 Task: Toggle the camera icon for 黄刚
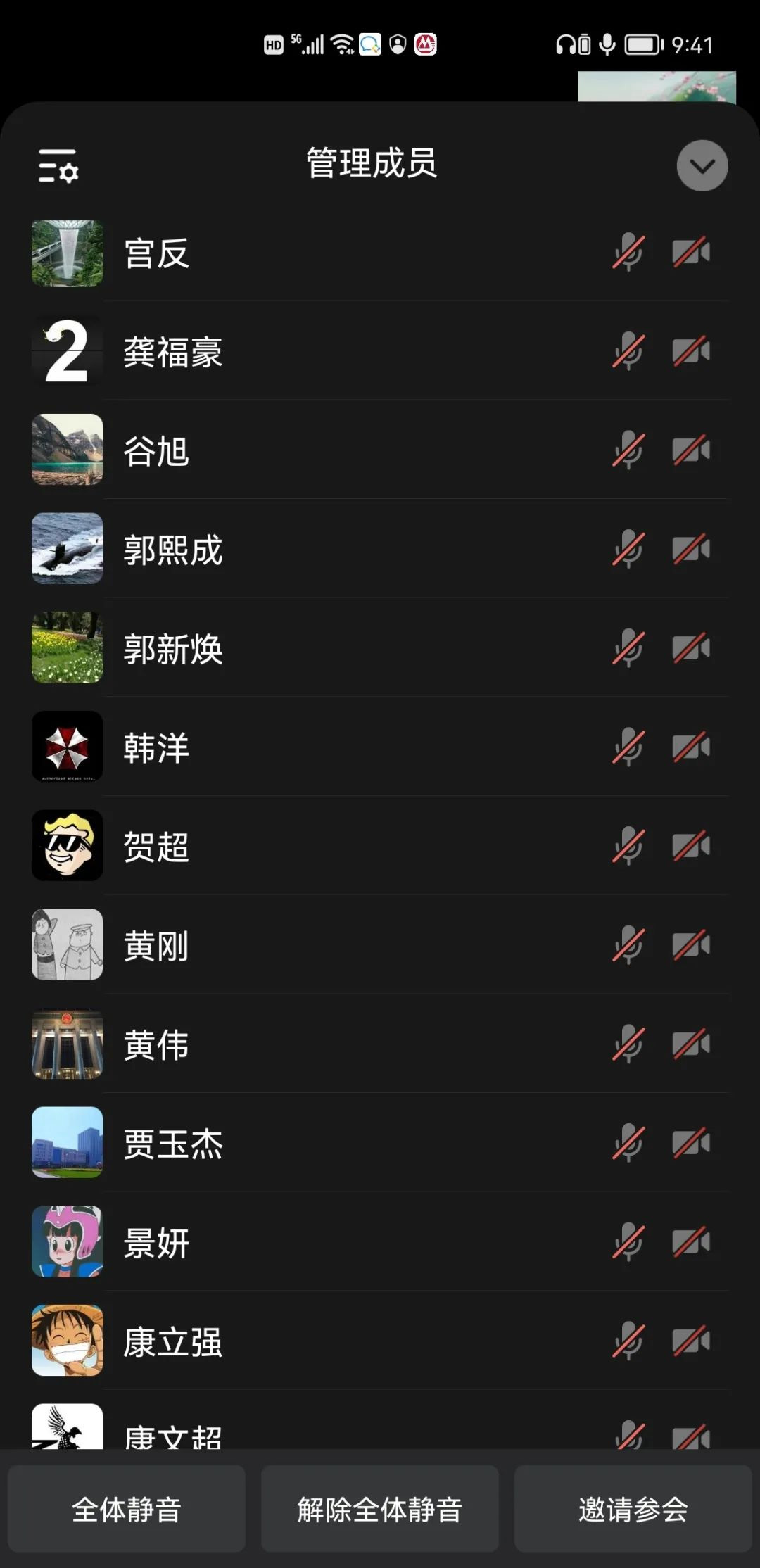[691, 945]
